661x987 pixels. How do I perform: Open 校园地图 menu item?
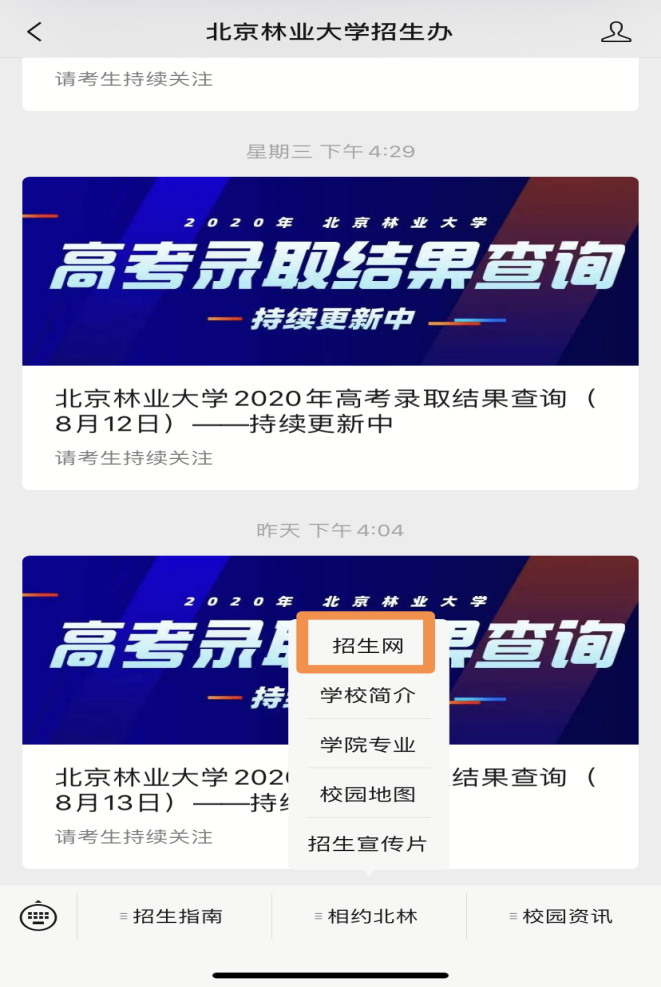point(368,794)
